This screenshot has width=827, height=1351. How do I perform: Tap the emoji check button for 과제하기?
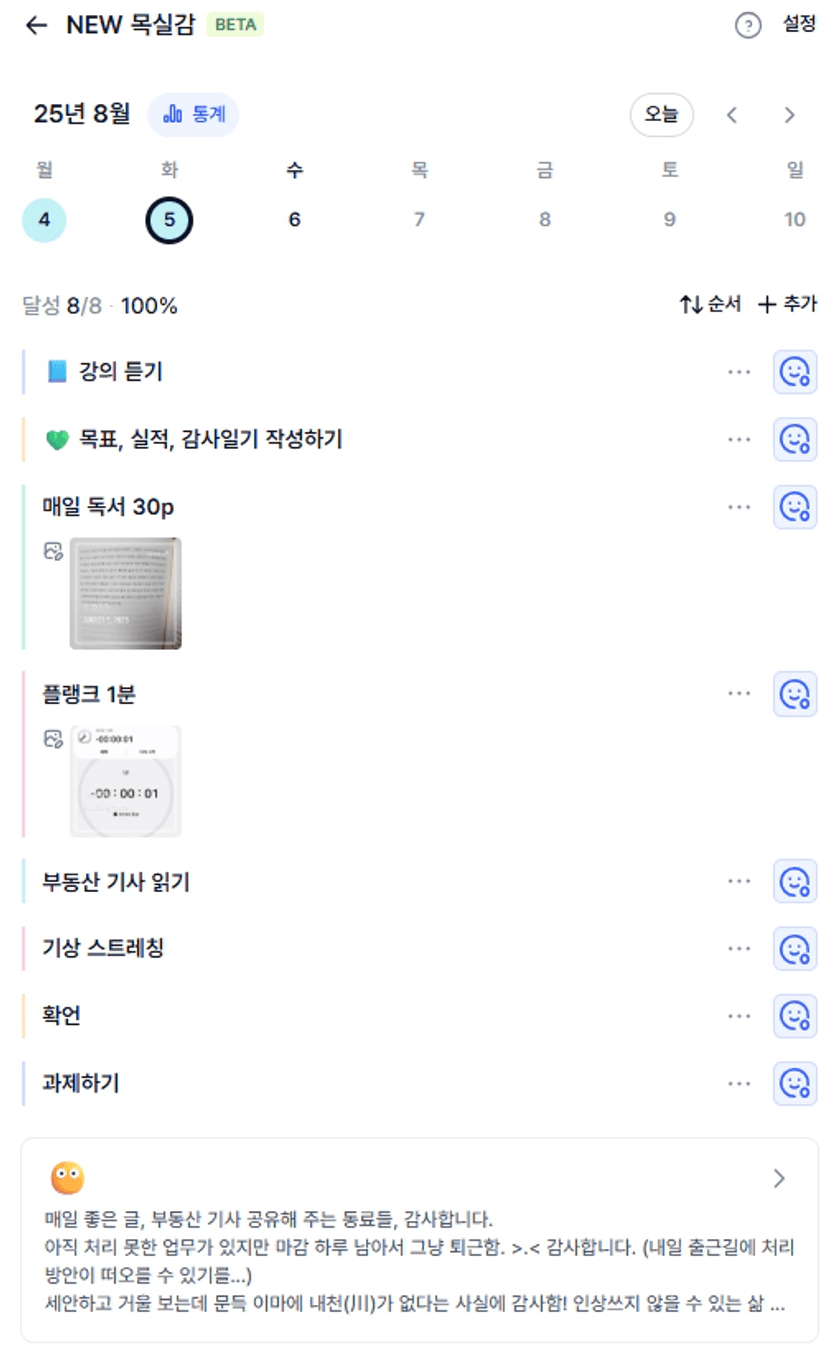(x=795, y=1083)
